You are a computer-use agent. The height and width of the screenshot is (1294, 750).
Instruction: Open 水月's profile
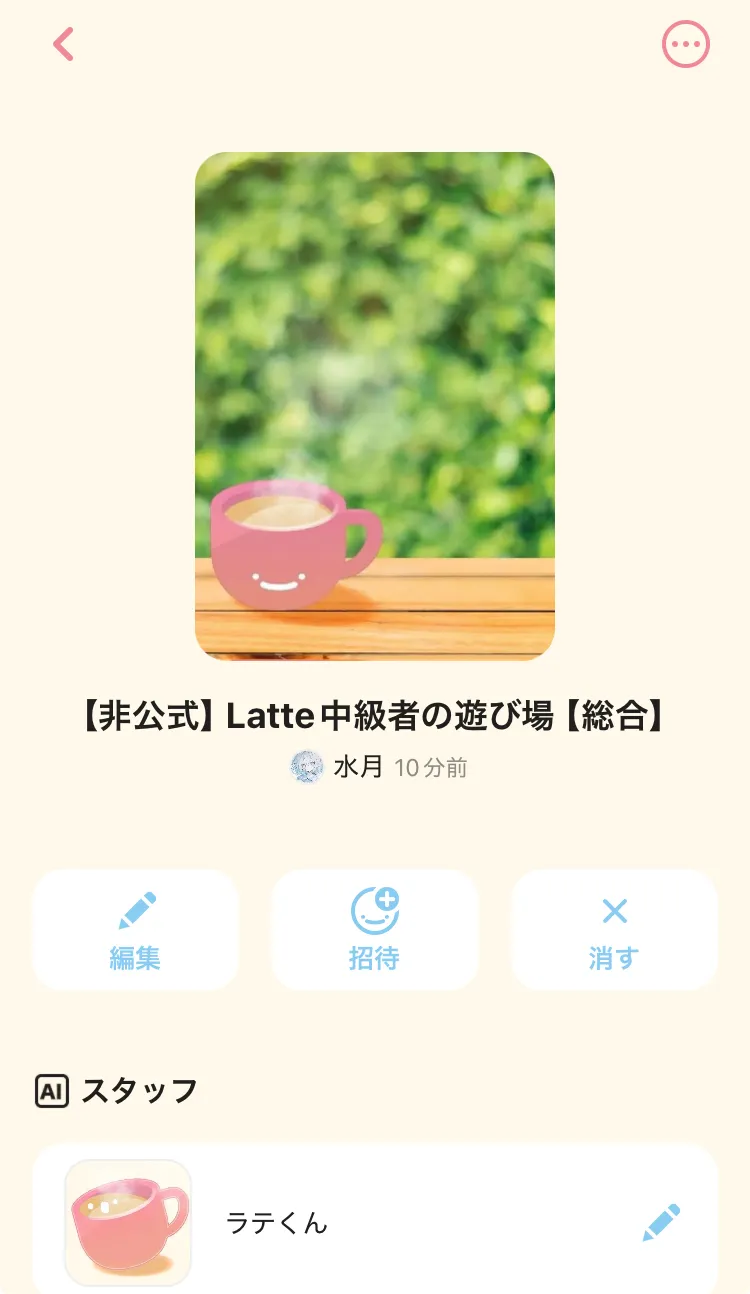[338, 768]
